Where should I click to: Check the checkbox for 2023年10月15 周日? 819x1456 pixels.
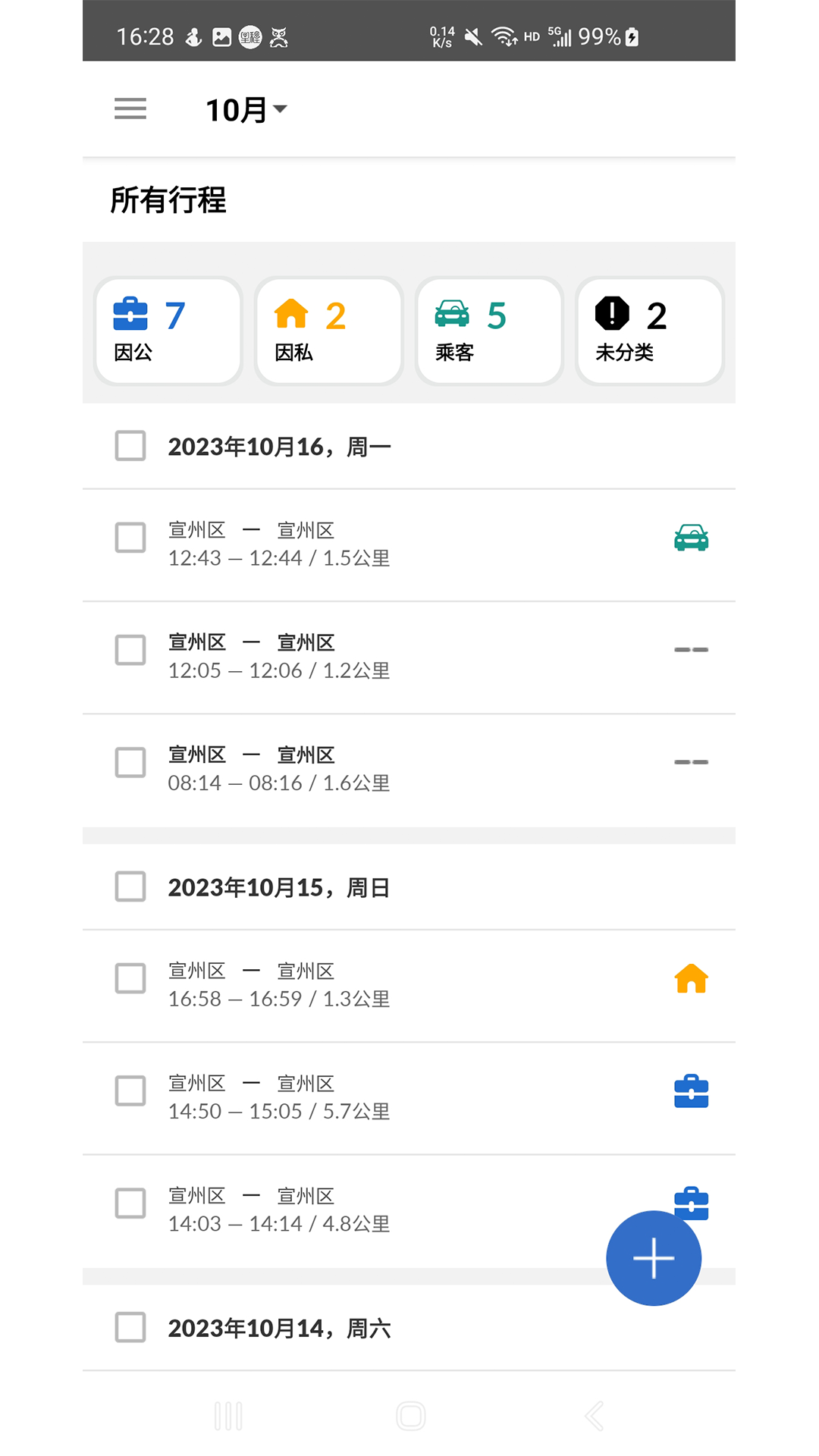[130, 886]
